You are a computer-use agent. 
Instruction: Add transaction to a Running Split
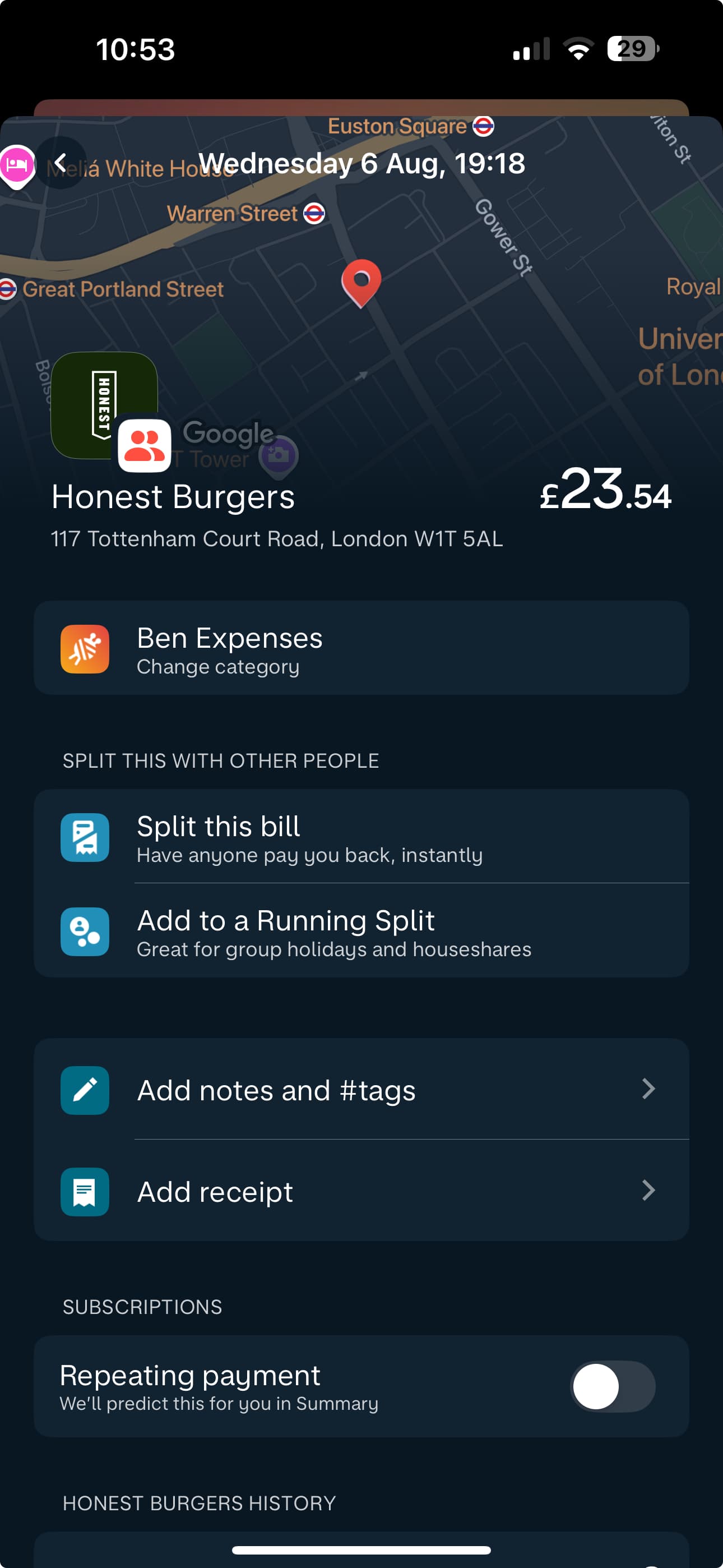click(360, 931)
